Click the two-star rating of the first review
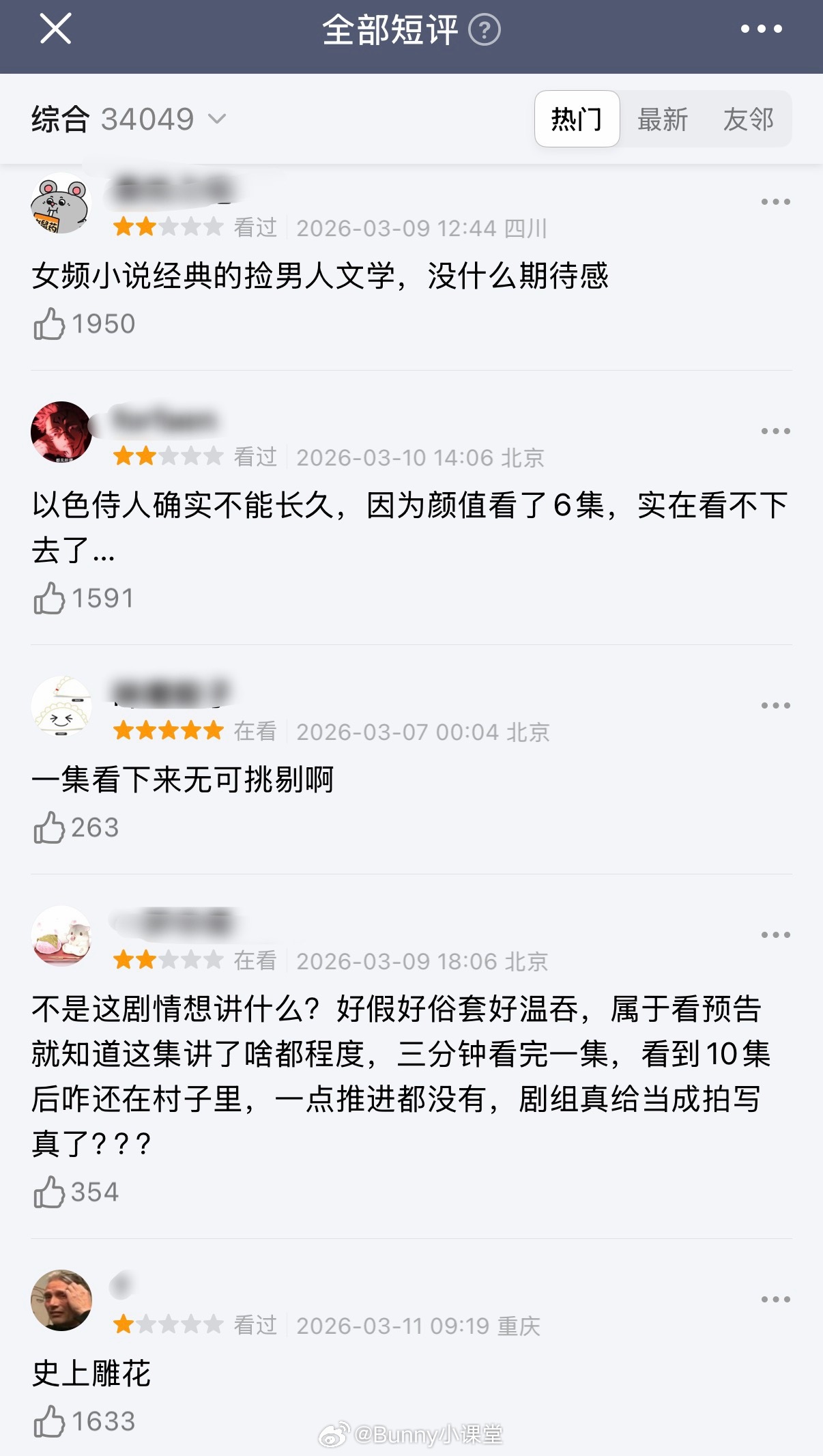Image resolution: width=823 pixels, height=1456 pixels. click(167, 227)
